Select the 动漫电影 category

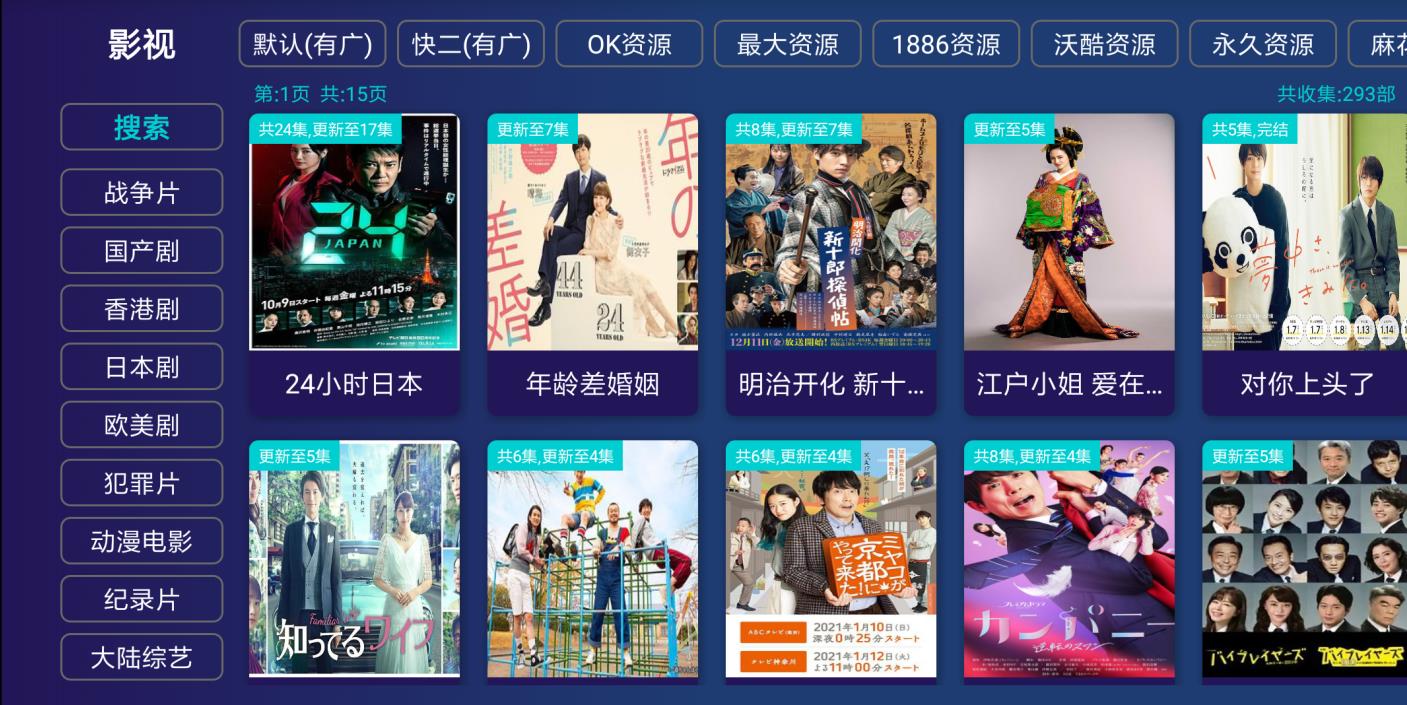141,540
